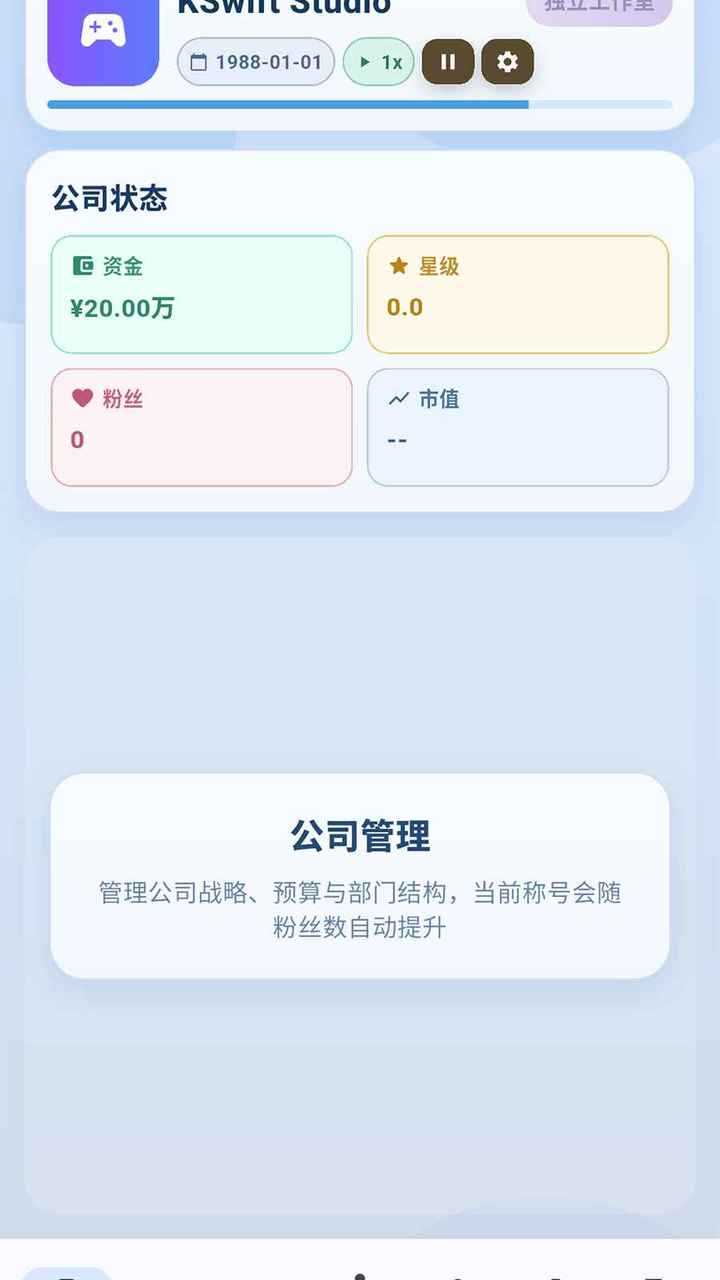Open the settings gear
The image size is (720, 1280).
(507, 62)
